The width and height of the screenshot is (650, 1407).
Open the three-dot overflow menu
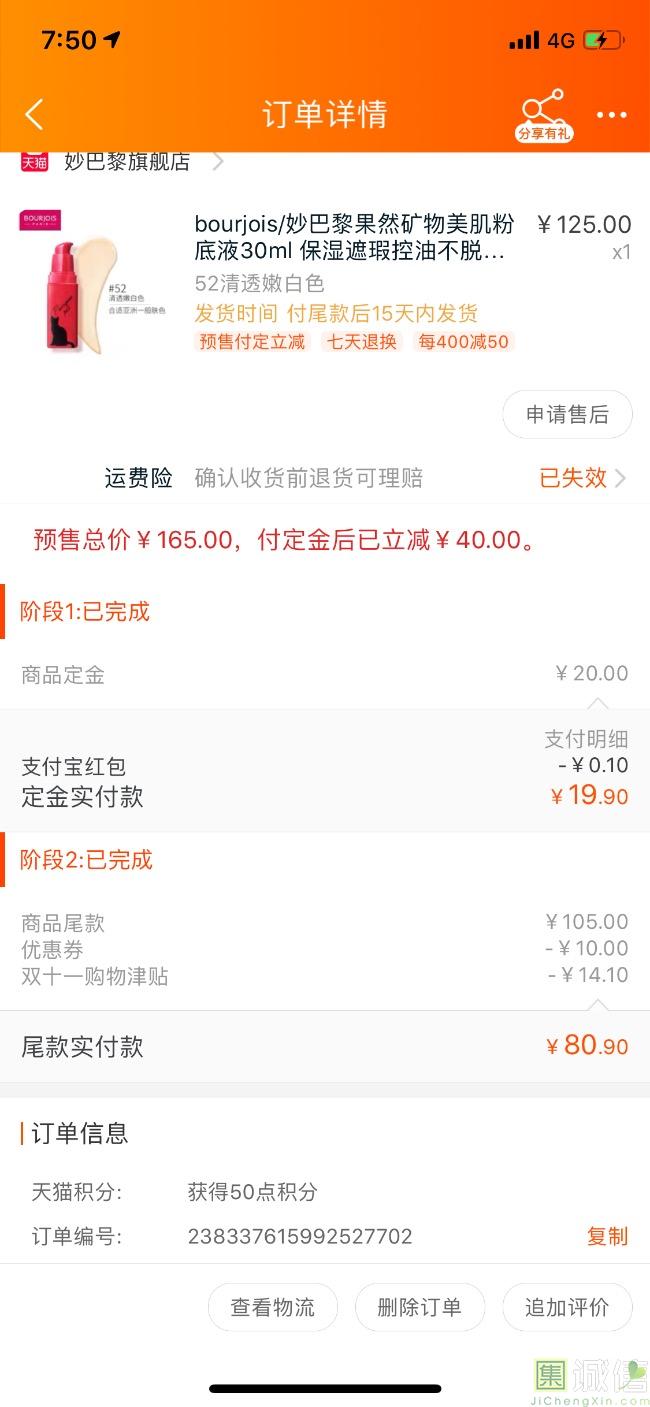tap(611, 115)
